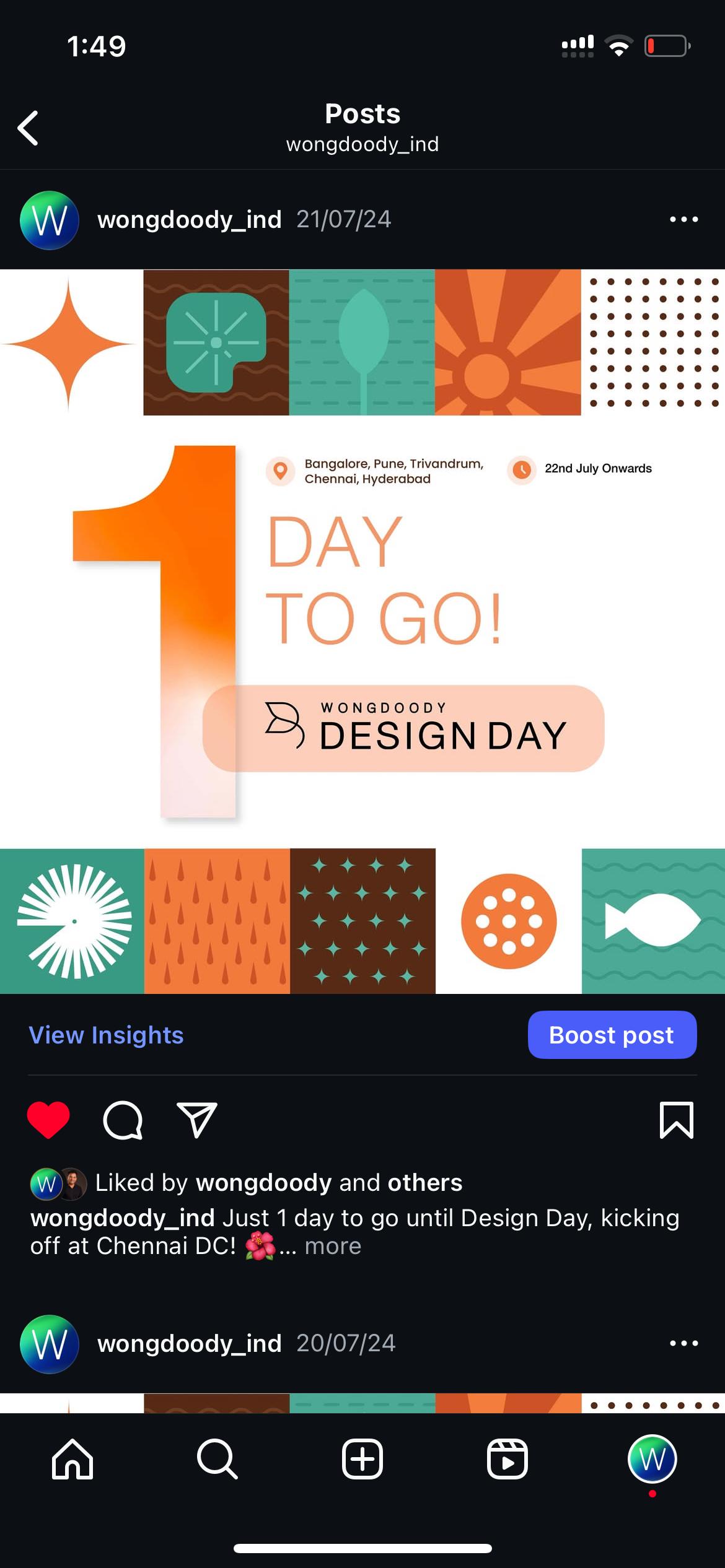The image size is (725, 1568).
Task: Create a new post
Action: pos(362,1459)
